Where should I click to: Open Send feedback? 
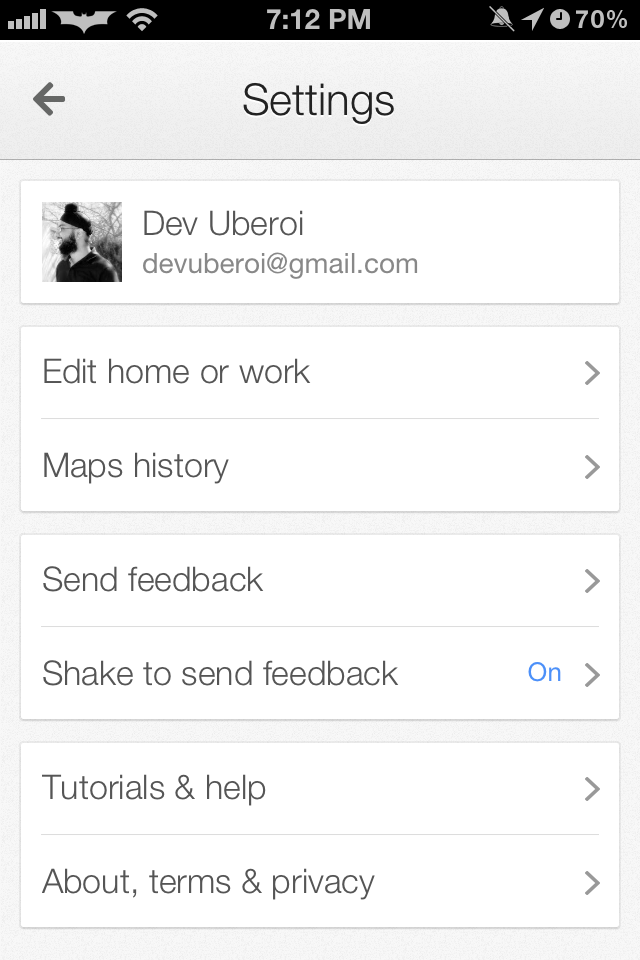point(320,580)
